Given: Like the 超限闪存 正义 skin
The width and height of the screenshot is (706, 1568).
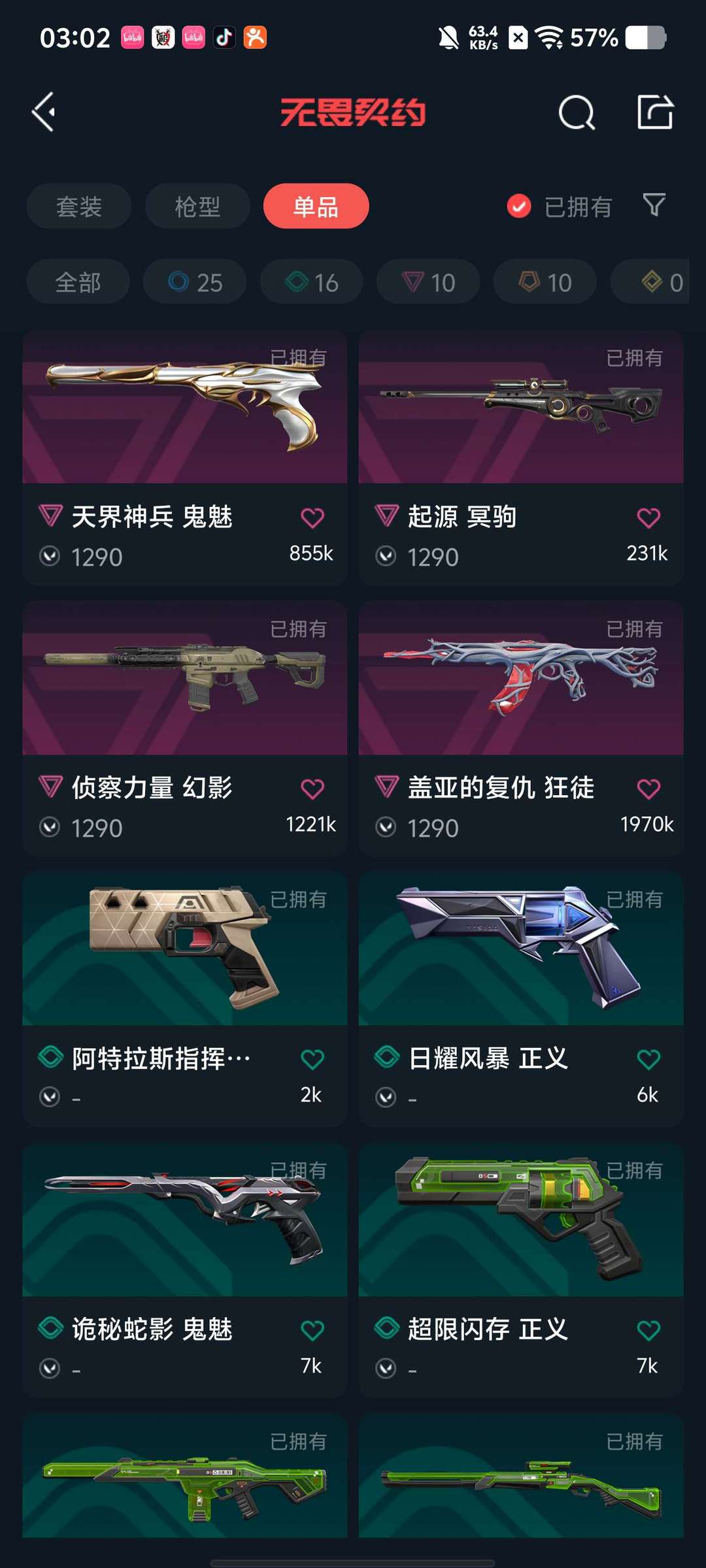Looking at the screenshot, I should [648, 1330].
